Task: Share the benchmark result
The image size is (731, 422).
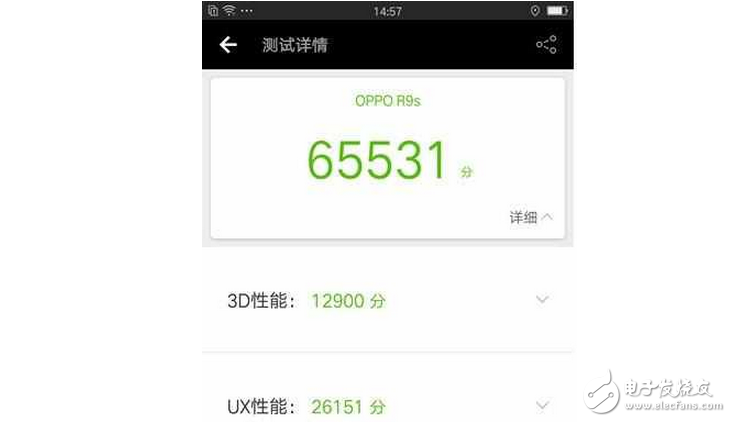Action: point(546,44)
